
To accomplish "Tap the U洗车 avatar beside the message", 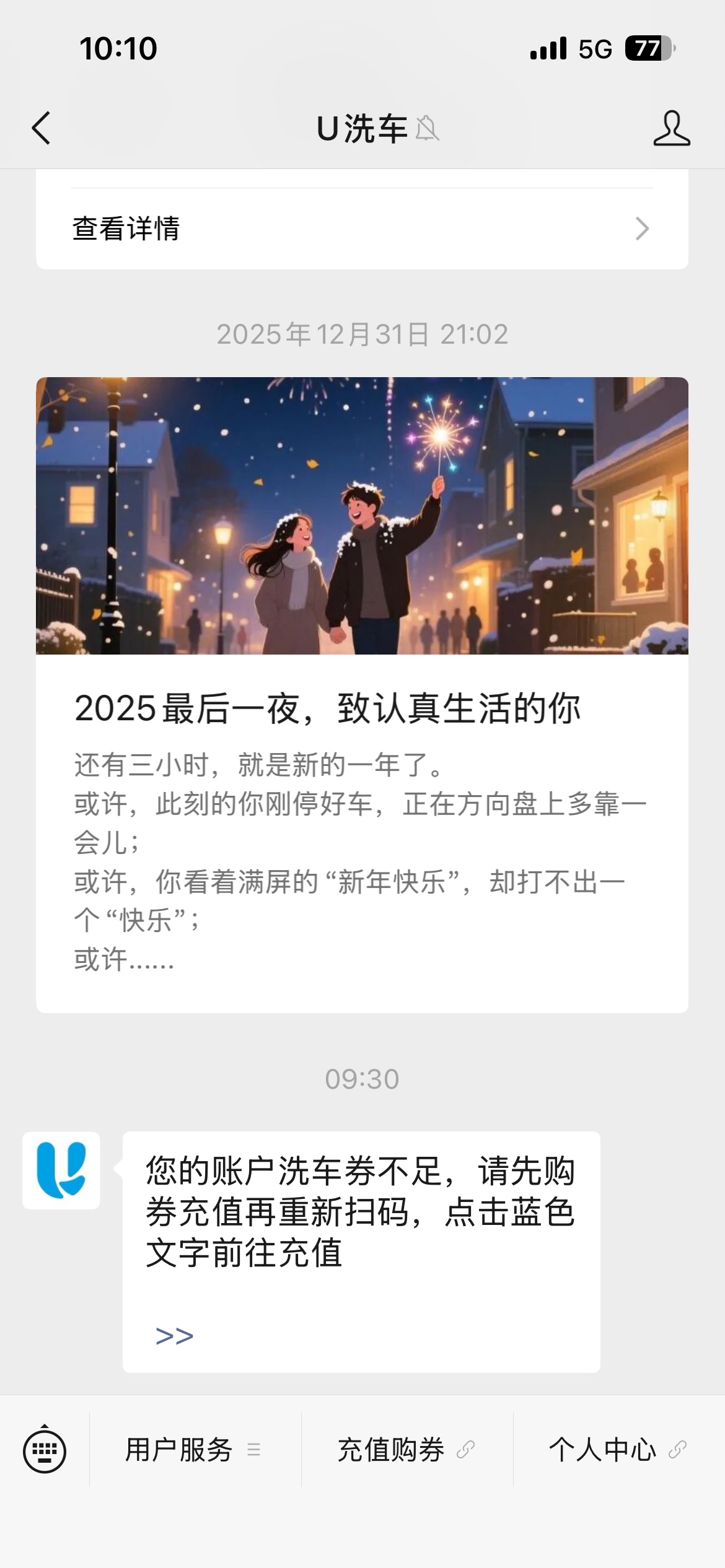I will (x=61, y=1170).
